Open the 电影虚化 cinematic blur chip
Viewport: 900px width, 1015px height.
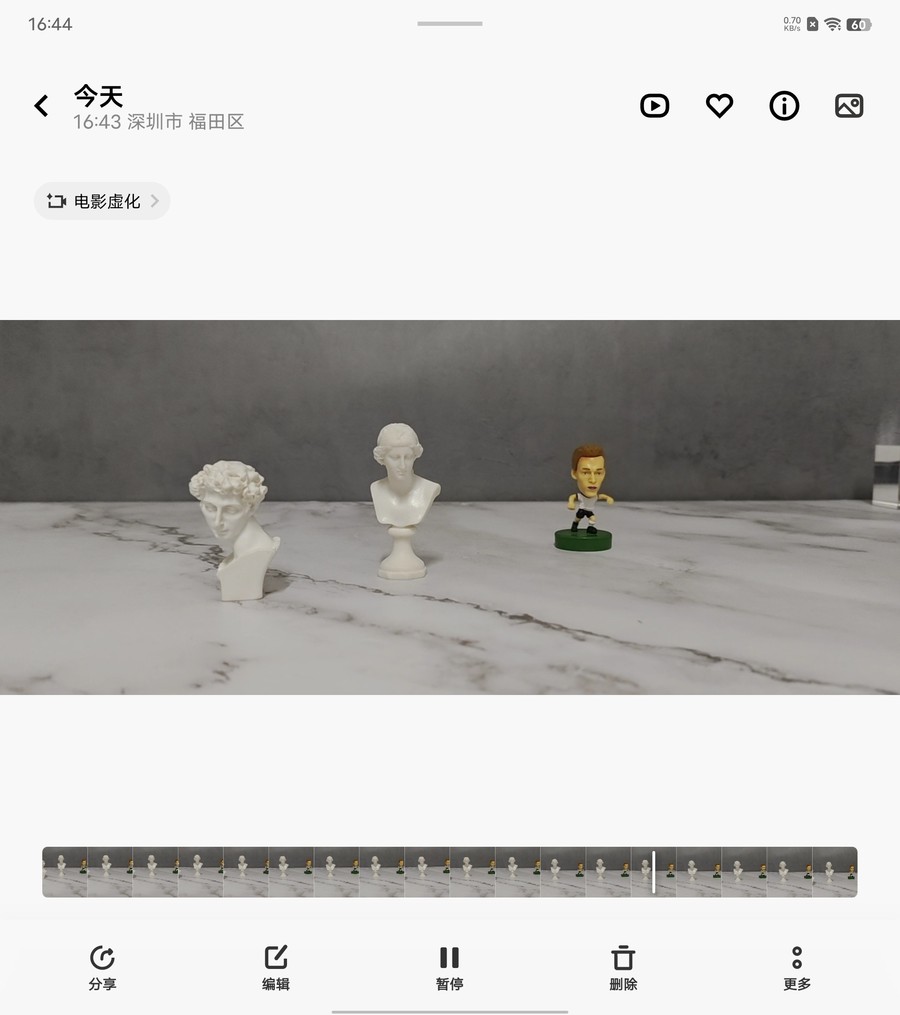pyautogui.click(x=102, y=201)
